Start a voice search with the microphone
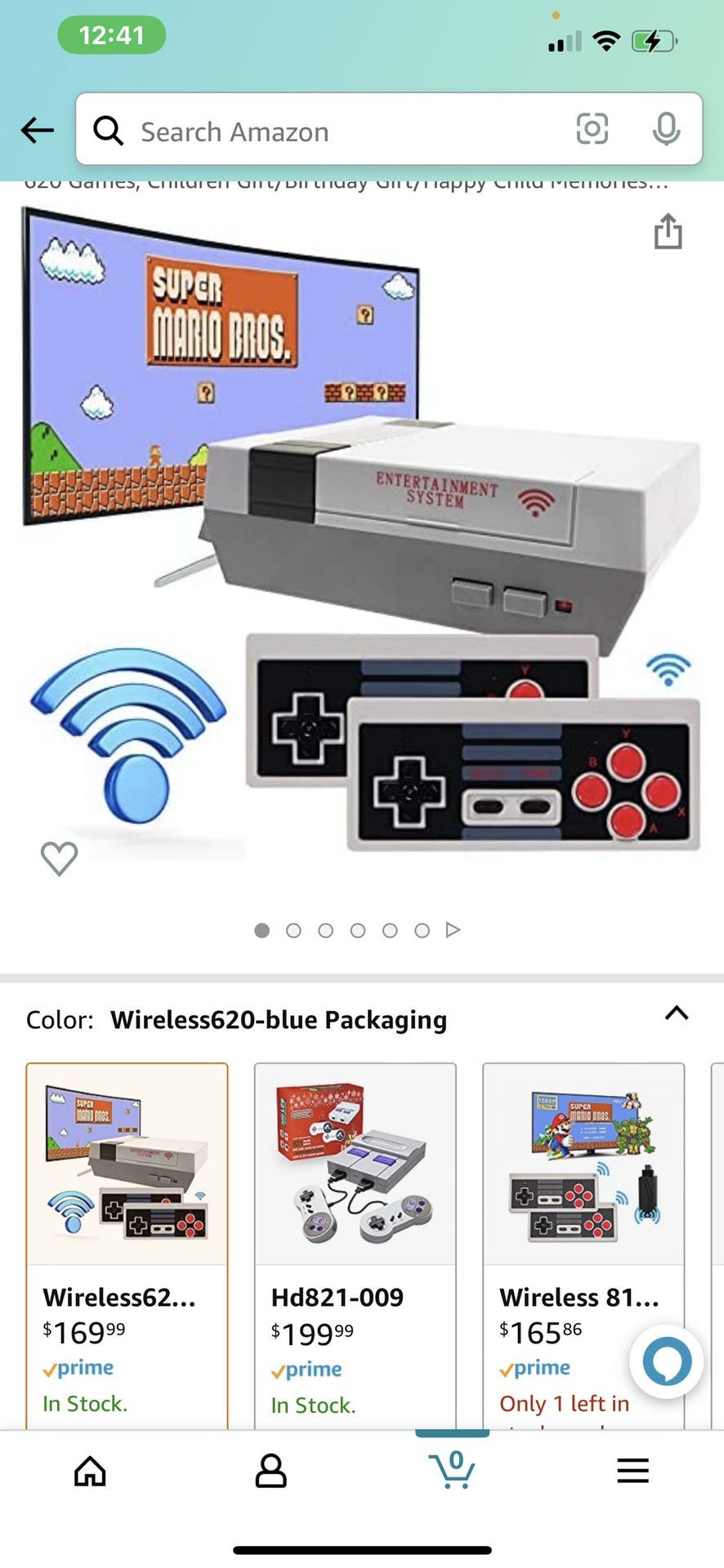This screenshot has height=1568, width=724. click(666, 130)
